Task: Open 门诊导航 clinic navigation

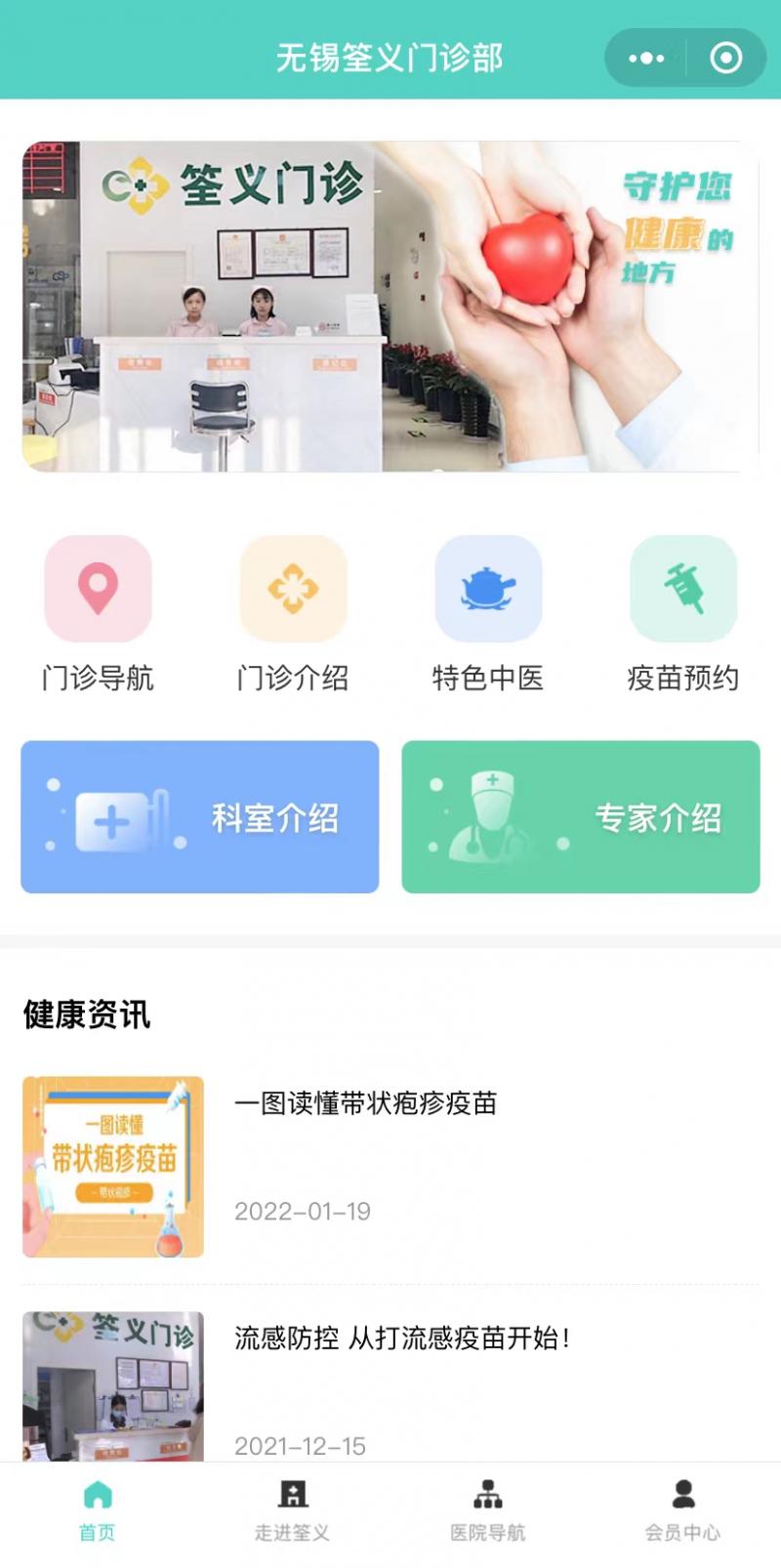Action: [x=98, y=614]
